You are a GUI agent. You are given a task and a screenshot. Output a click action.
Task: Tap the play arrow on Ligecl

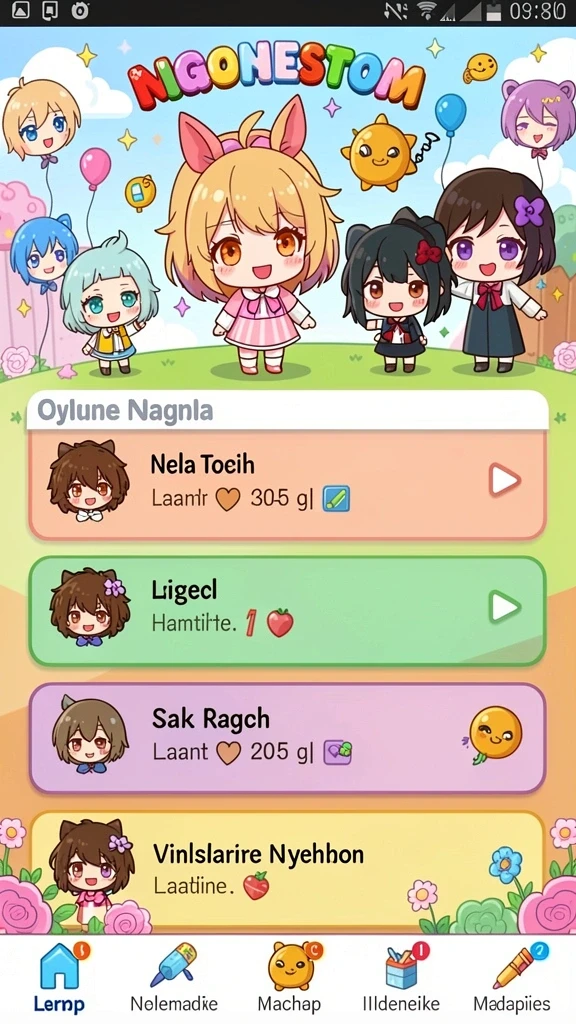(x=505, y=608)
